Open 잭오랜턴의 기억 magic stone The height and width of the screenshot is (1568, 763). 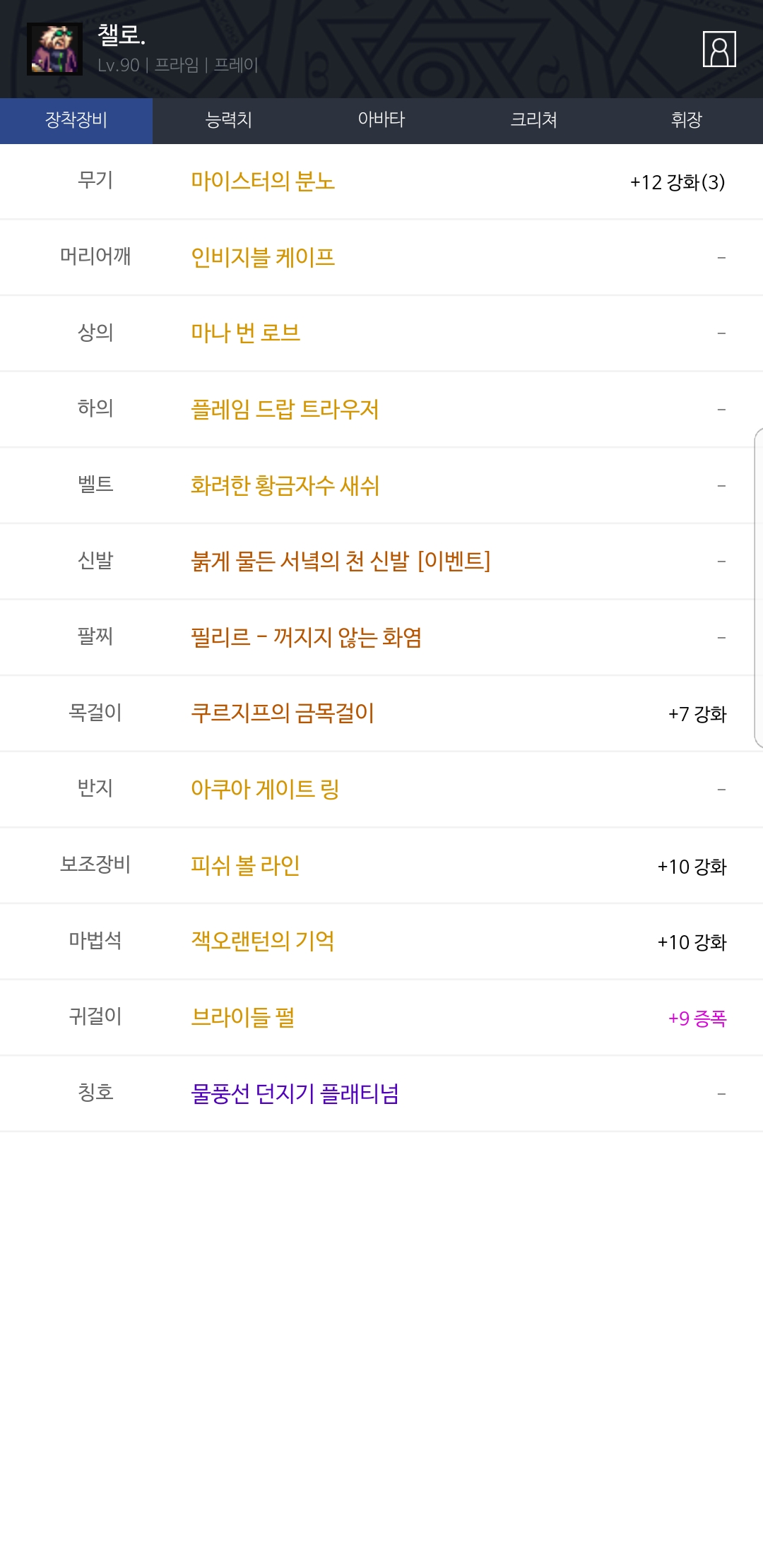[x=262, y=941]
